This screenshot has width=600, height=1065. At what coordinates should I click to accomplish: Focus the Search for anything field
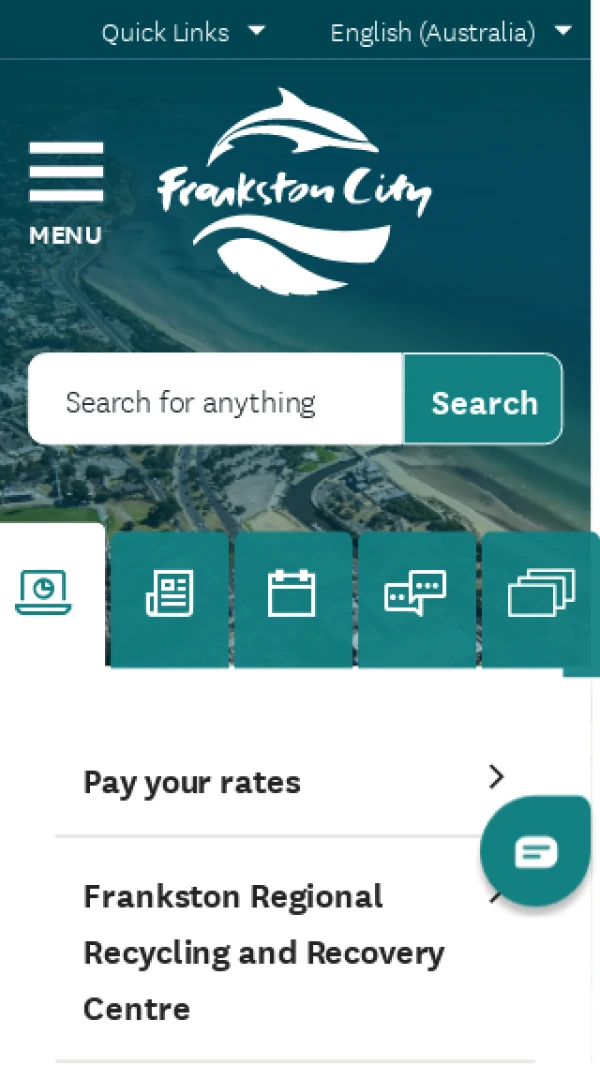coord(216,403)
